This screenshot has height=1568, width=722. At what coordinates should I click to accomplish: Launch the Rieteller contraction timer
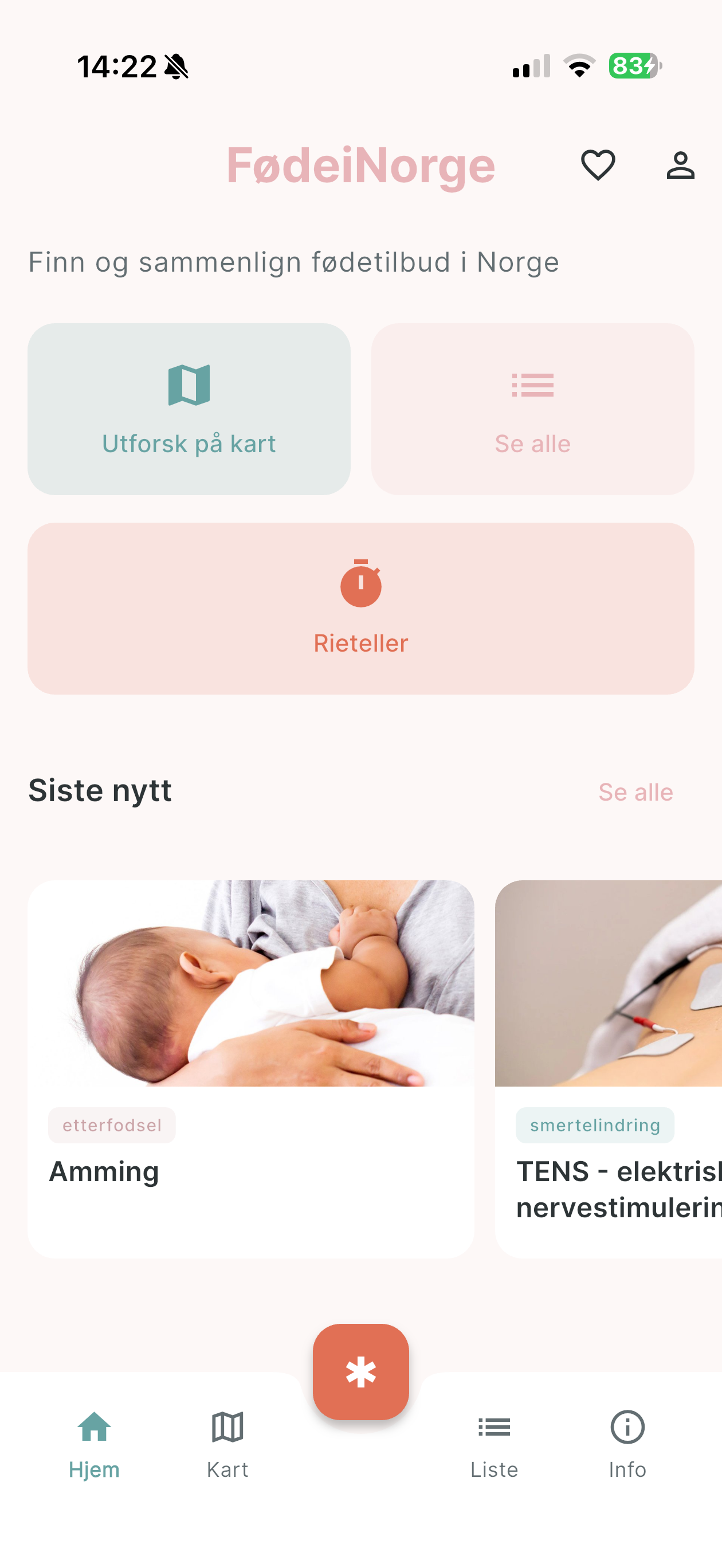click(x=360, y=608)
